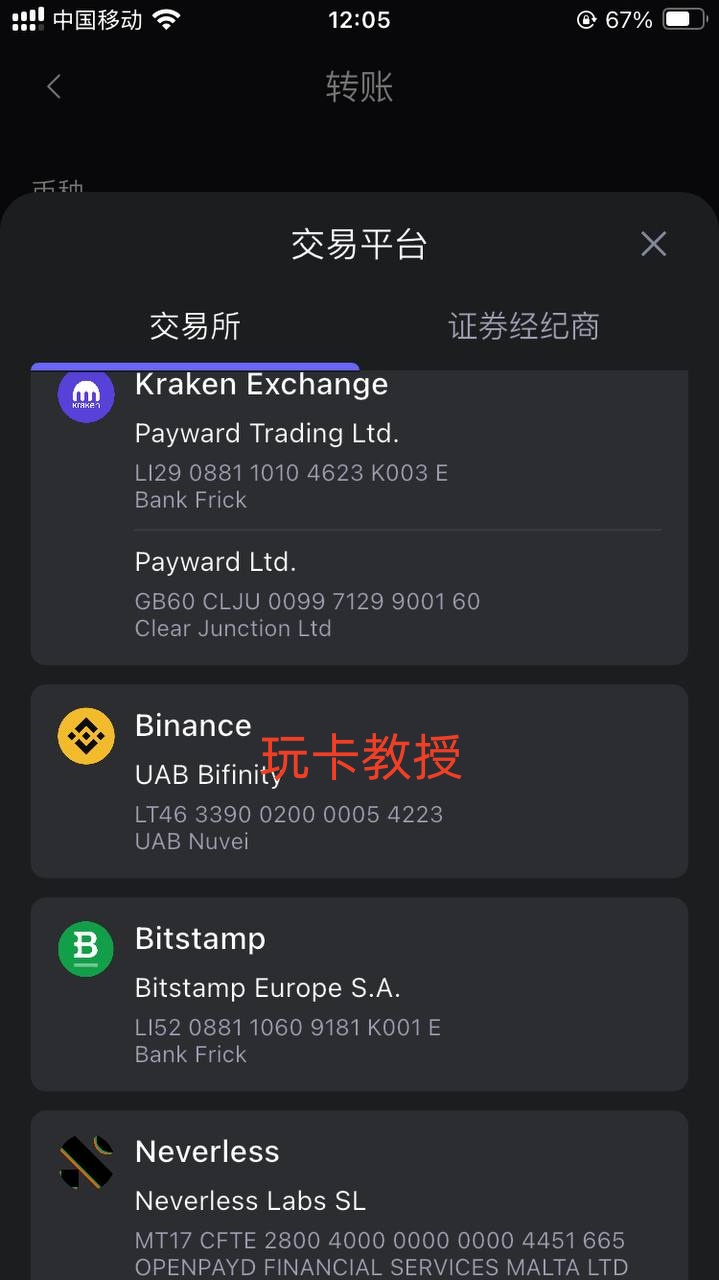The width and height of the screenshot is (719, 1280).
Task: Choose Payward Trading Ltd. under Kraken Exchange
Action: (x=358, y=463)
